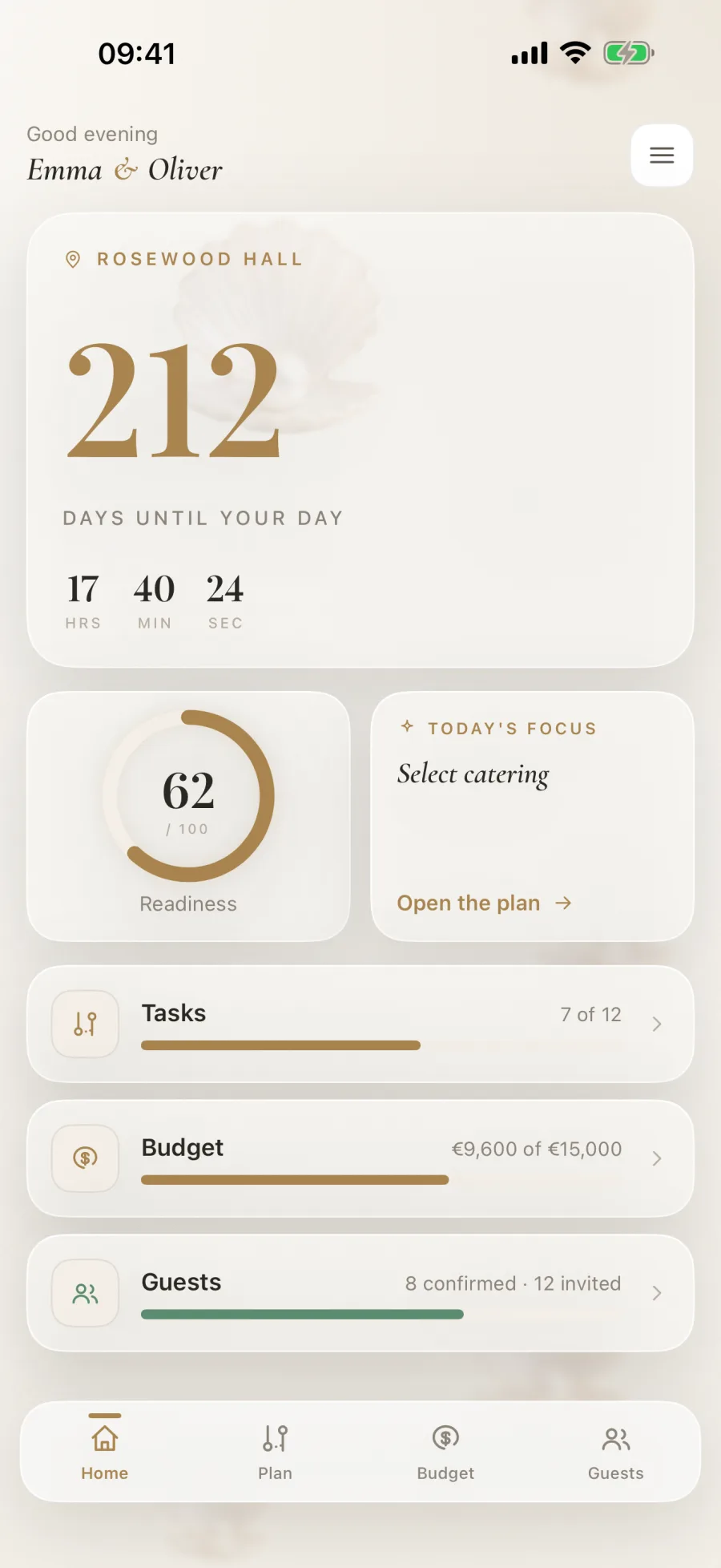Screen dimensions: 721x1568
Task: Switch to the Guests tab in bottom bar
Action: coord(615,1453)
